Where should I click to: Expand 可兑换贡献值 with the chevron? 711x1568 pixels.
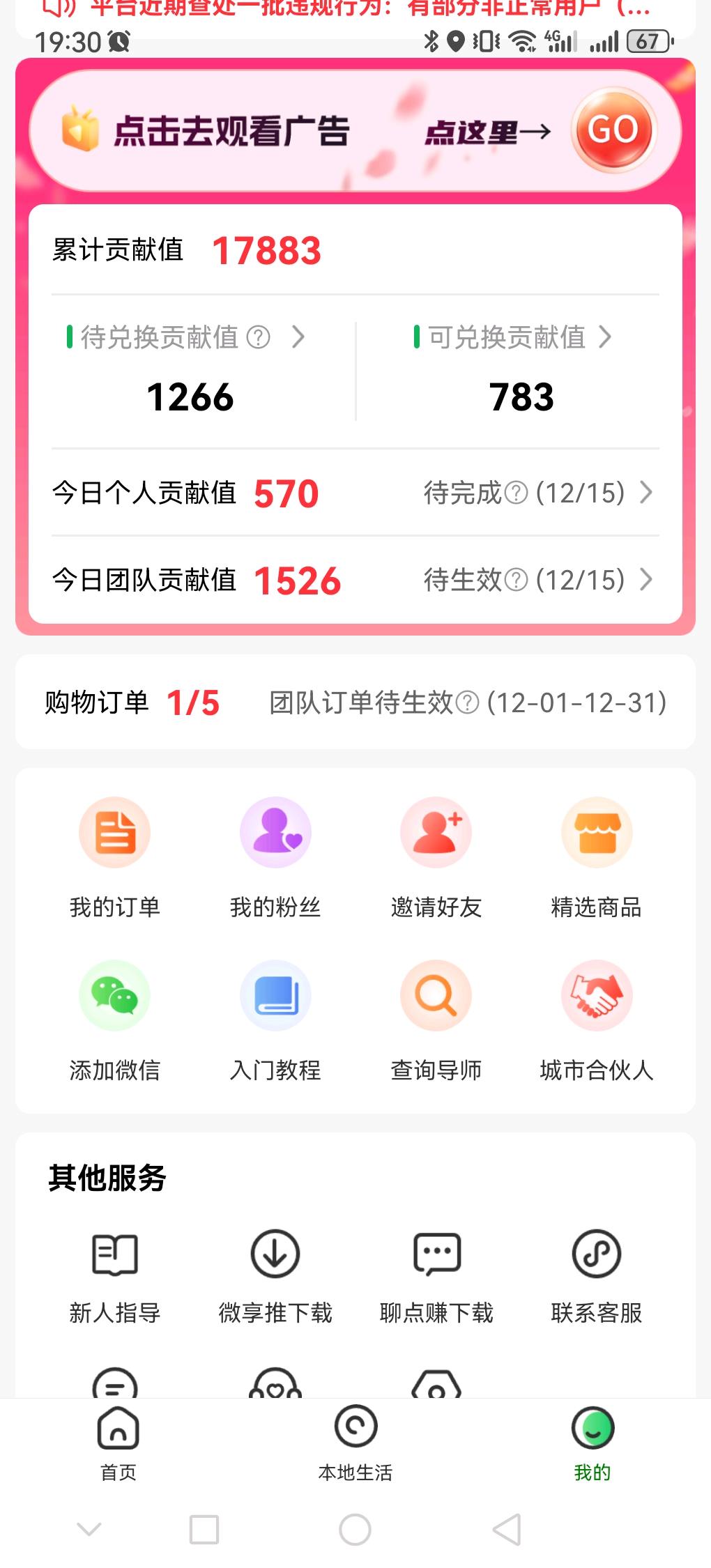(x=607, y=339)
